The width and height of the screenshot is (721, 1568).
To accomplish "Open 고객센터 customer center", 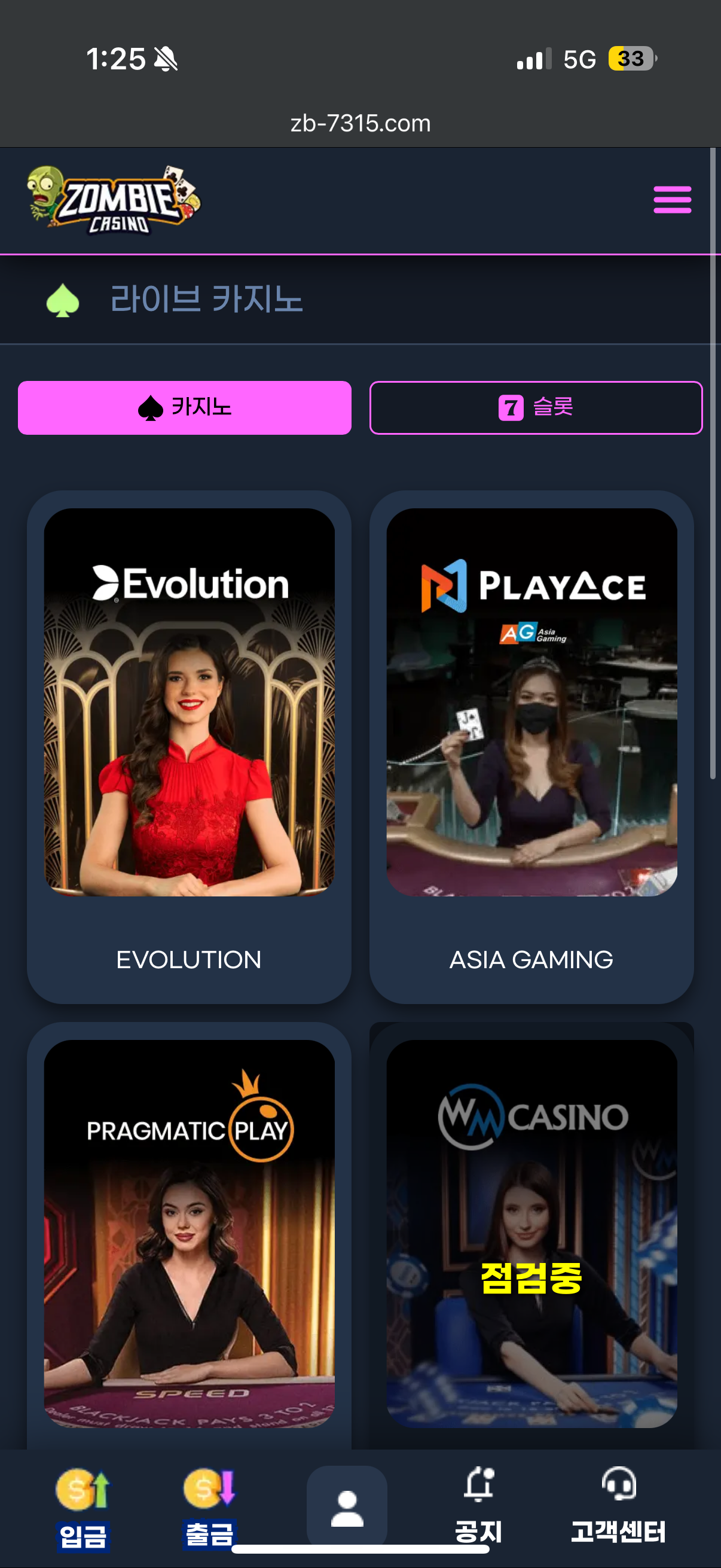I will click(x=618, y=1508).
